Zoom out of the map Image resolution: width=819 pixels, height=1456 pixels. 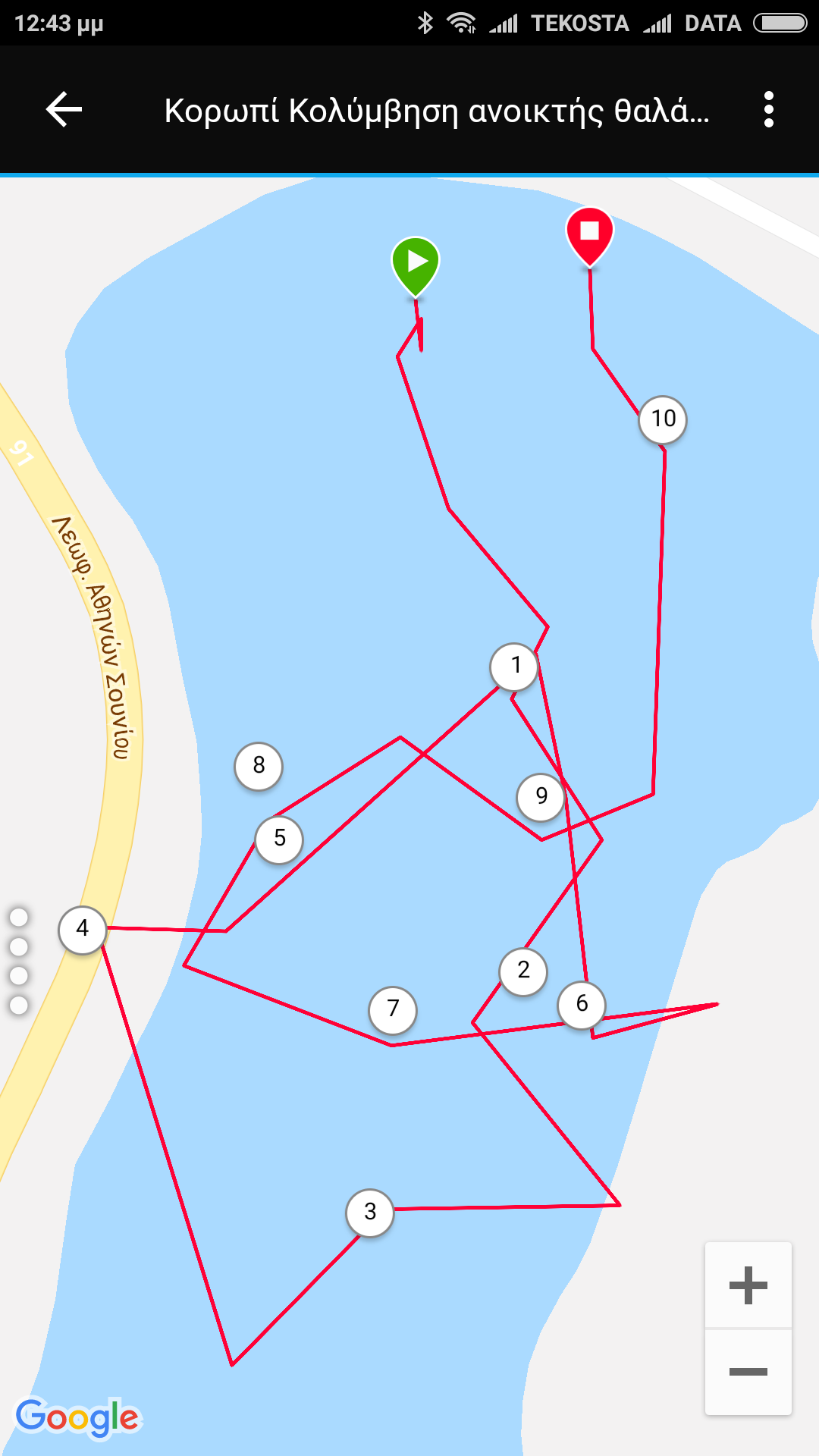(x=748, y=1372)
